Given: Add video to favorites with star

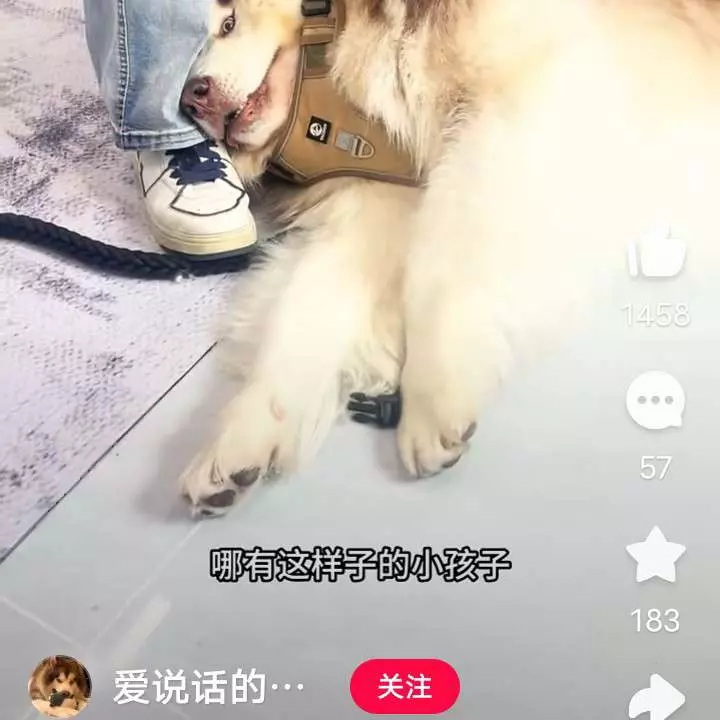Looking at the screenshot, I should pos(655,556).
